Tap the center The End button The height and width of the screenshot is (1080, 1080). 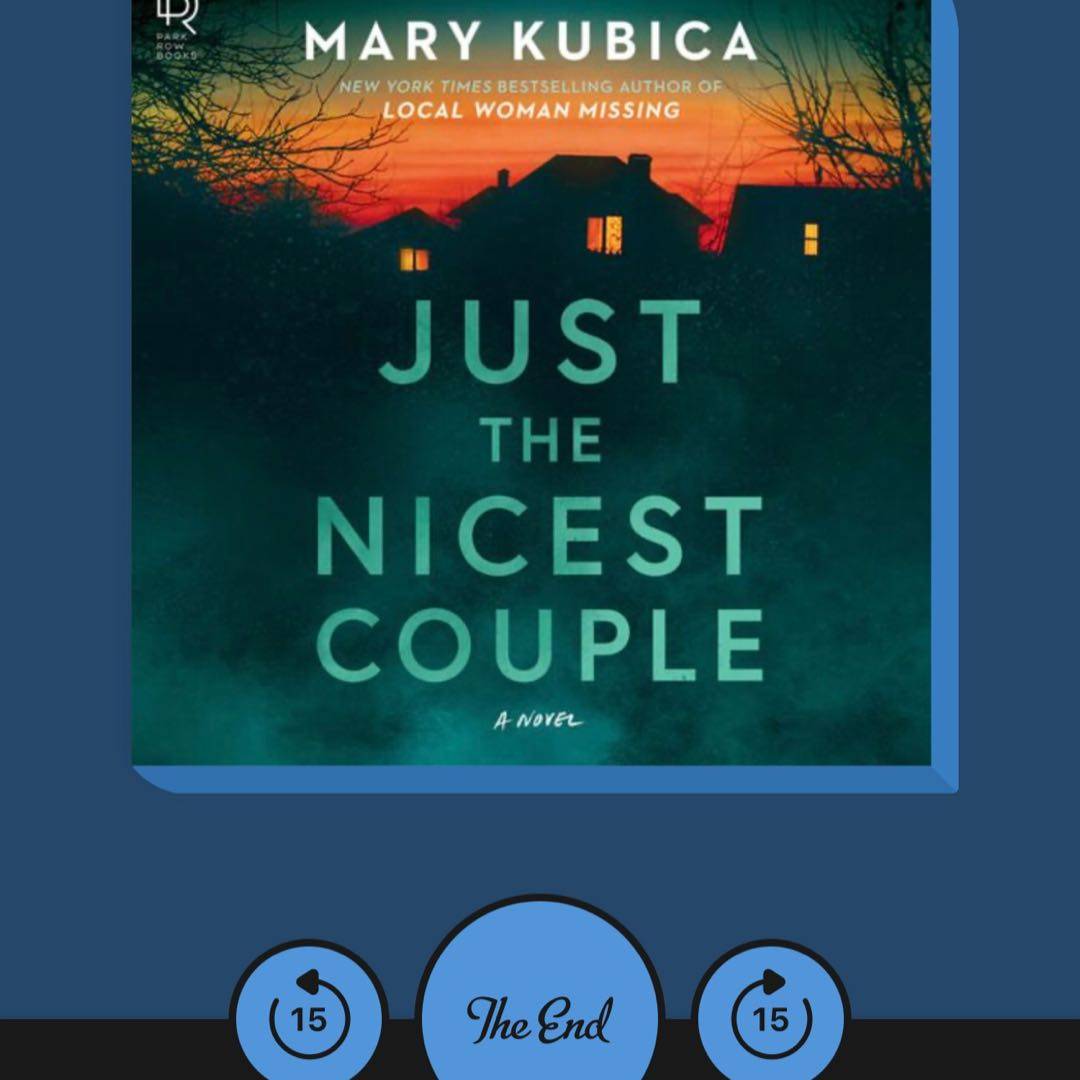540,1020
